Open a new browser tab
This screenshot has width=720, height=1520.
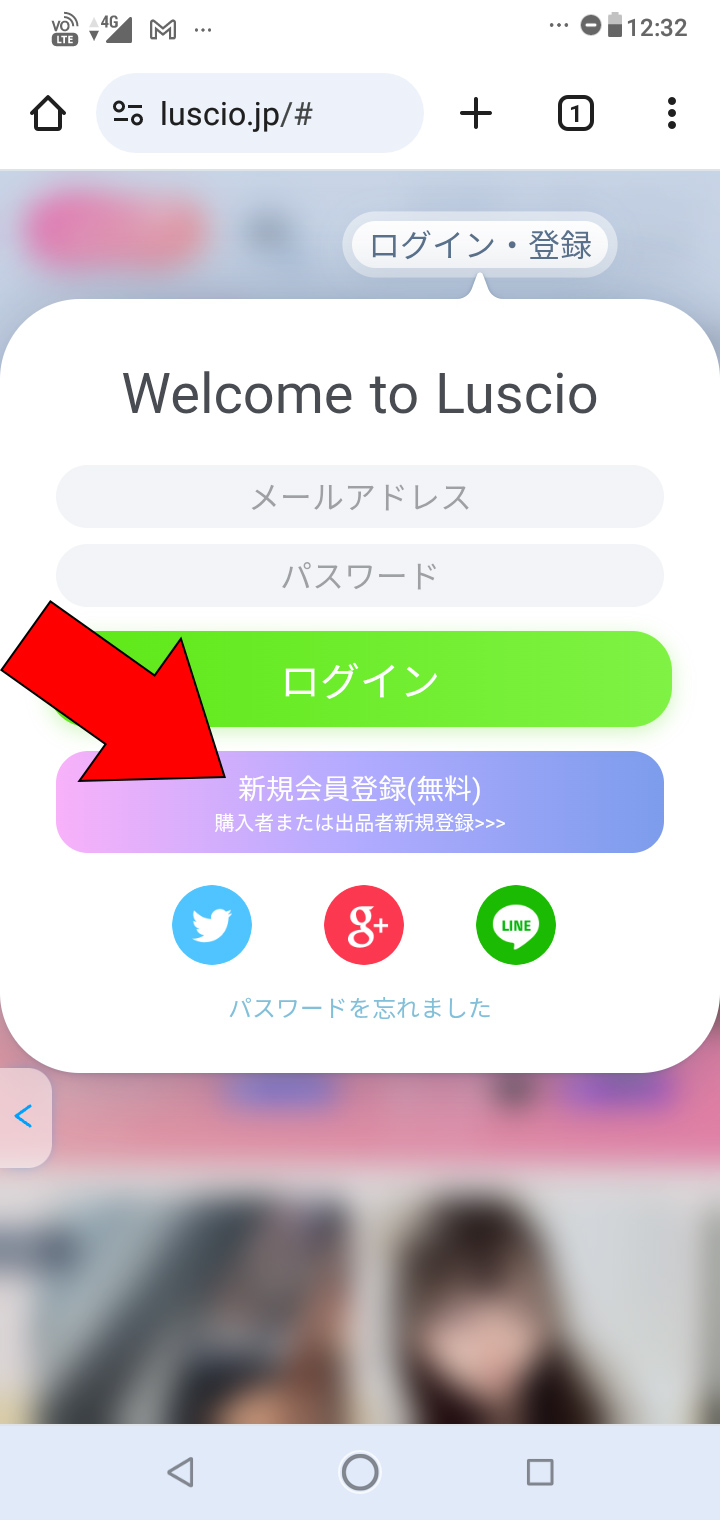click(x=476, y=114)
